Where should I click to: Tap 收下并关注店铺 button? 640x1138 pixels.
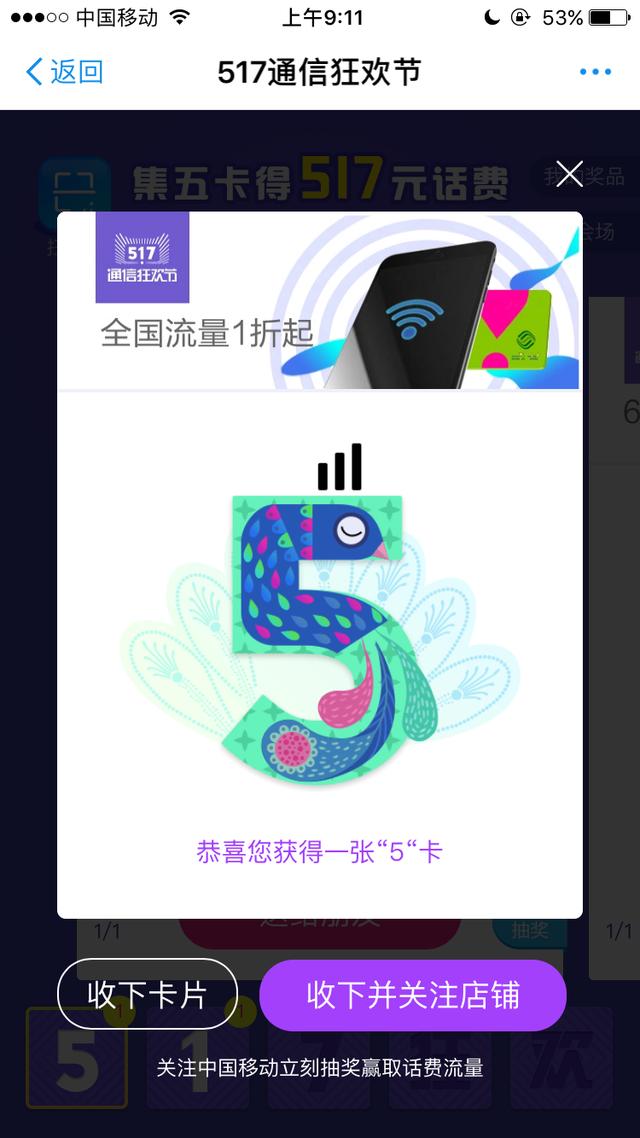click(x=413, y=995)
